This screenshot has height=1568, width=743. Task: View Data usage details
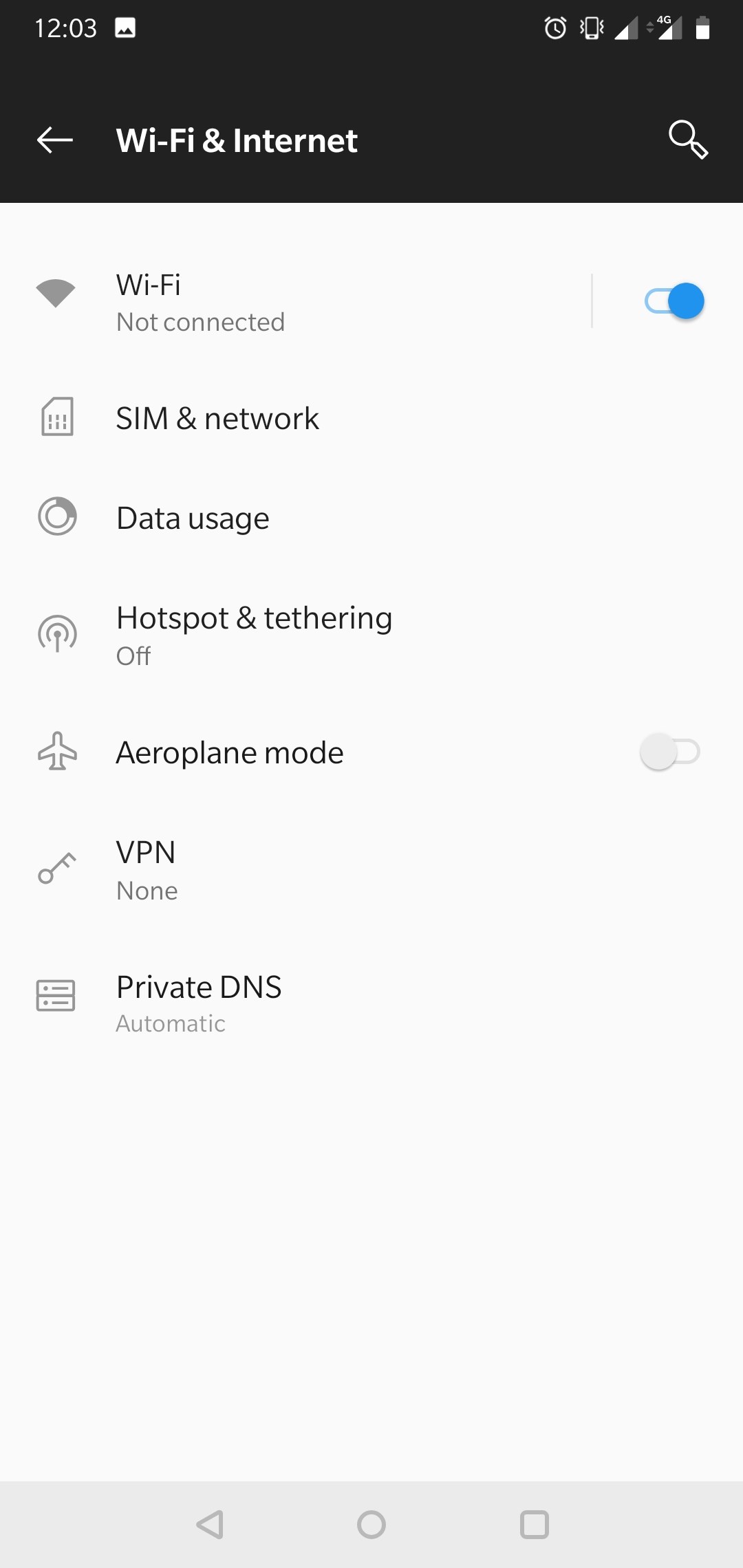point(371,518)
